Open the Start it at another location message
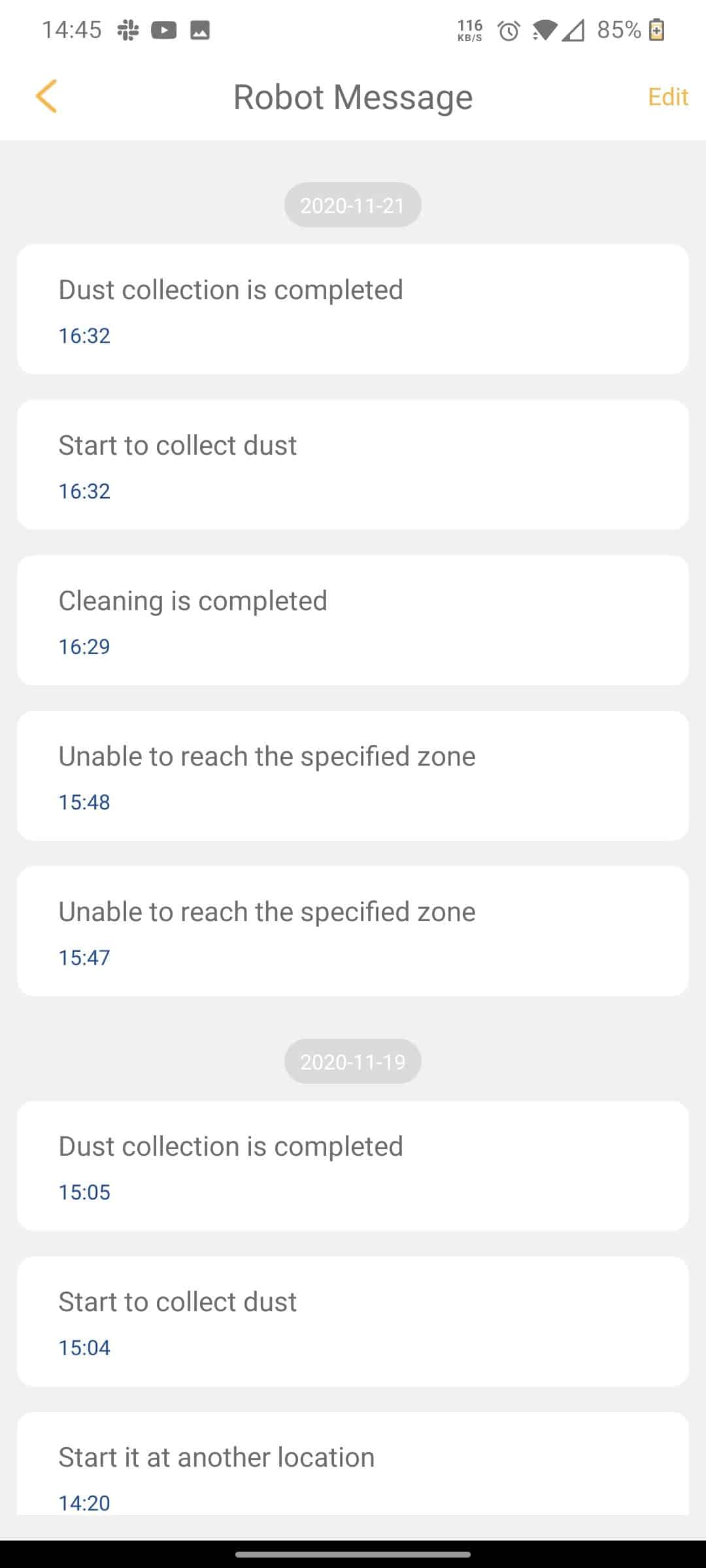This screenshot has height=1568, width=706. [x=353, y=1463]
